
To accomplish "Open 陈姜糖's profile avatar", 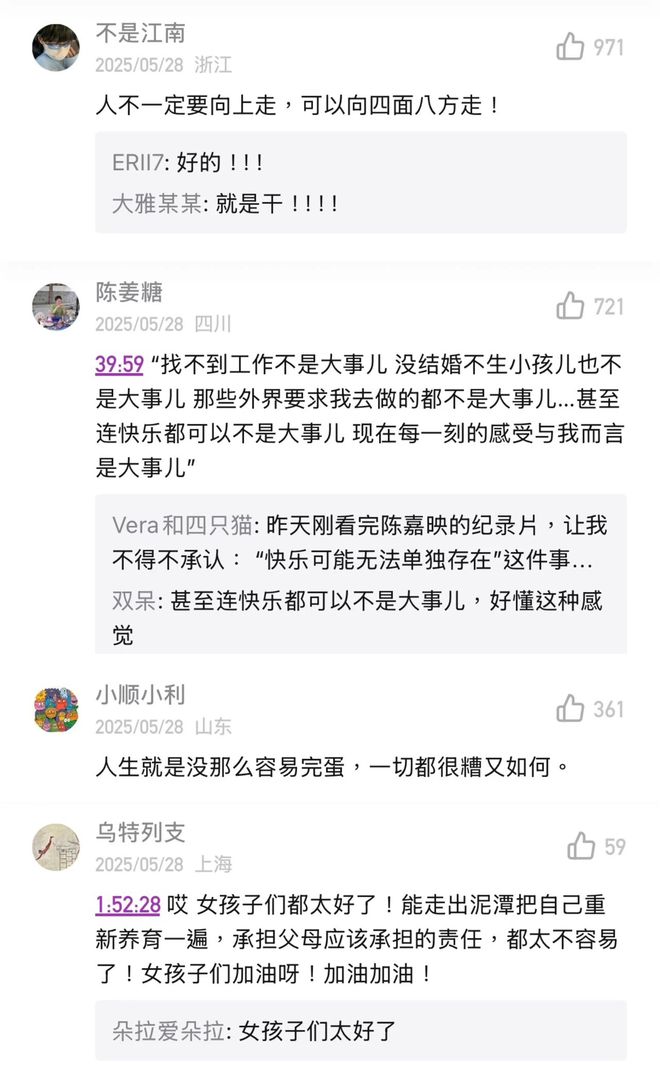I will pyautogui.click(x=56, y=307).
